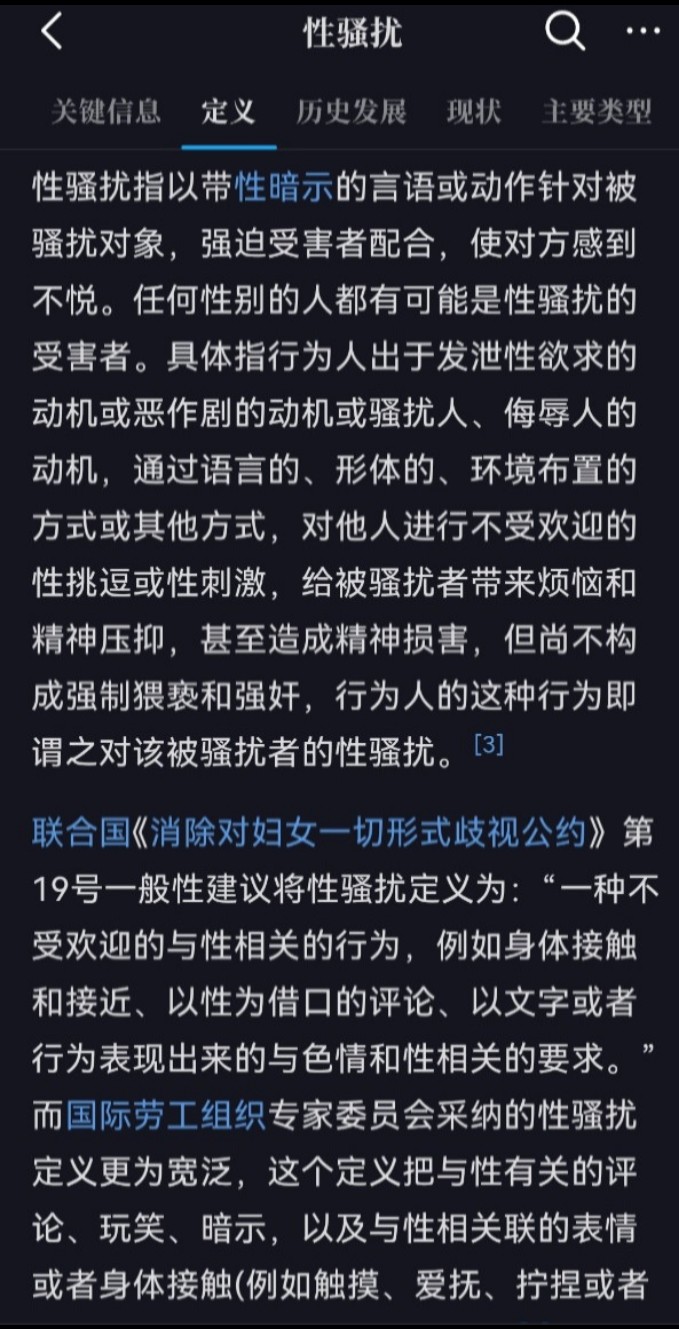Open the 国际劳工组织 link
Image resolution: width=679 pixels, height=1329 pixels.
coord(166,1115)
